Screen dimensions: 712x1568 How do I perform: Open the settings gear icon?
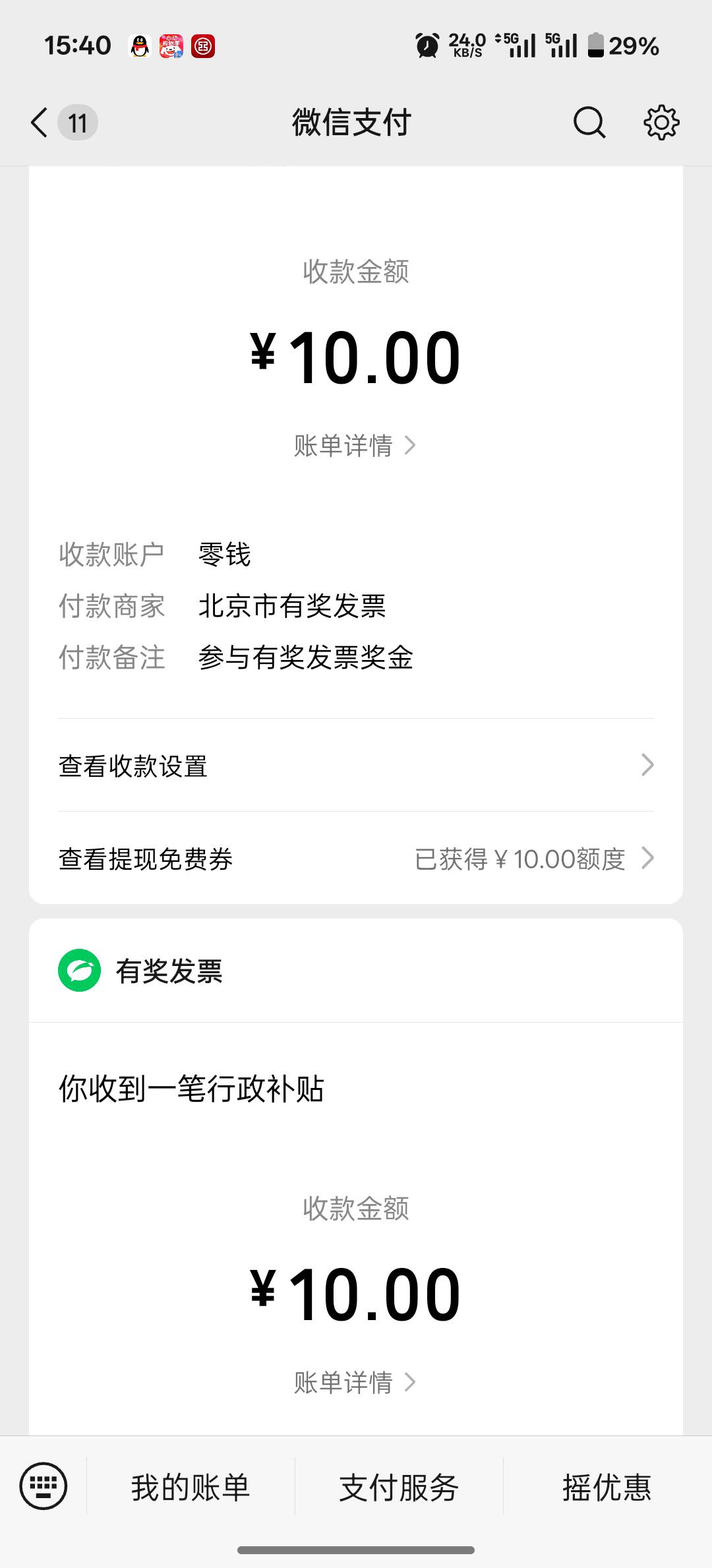pyautogui.click(x=661, y=123)
